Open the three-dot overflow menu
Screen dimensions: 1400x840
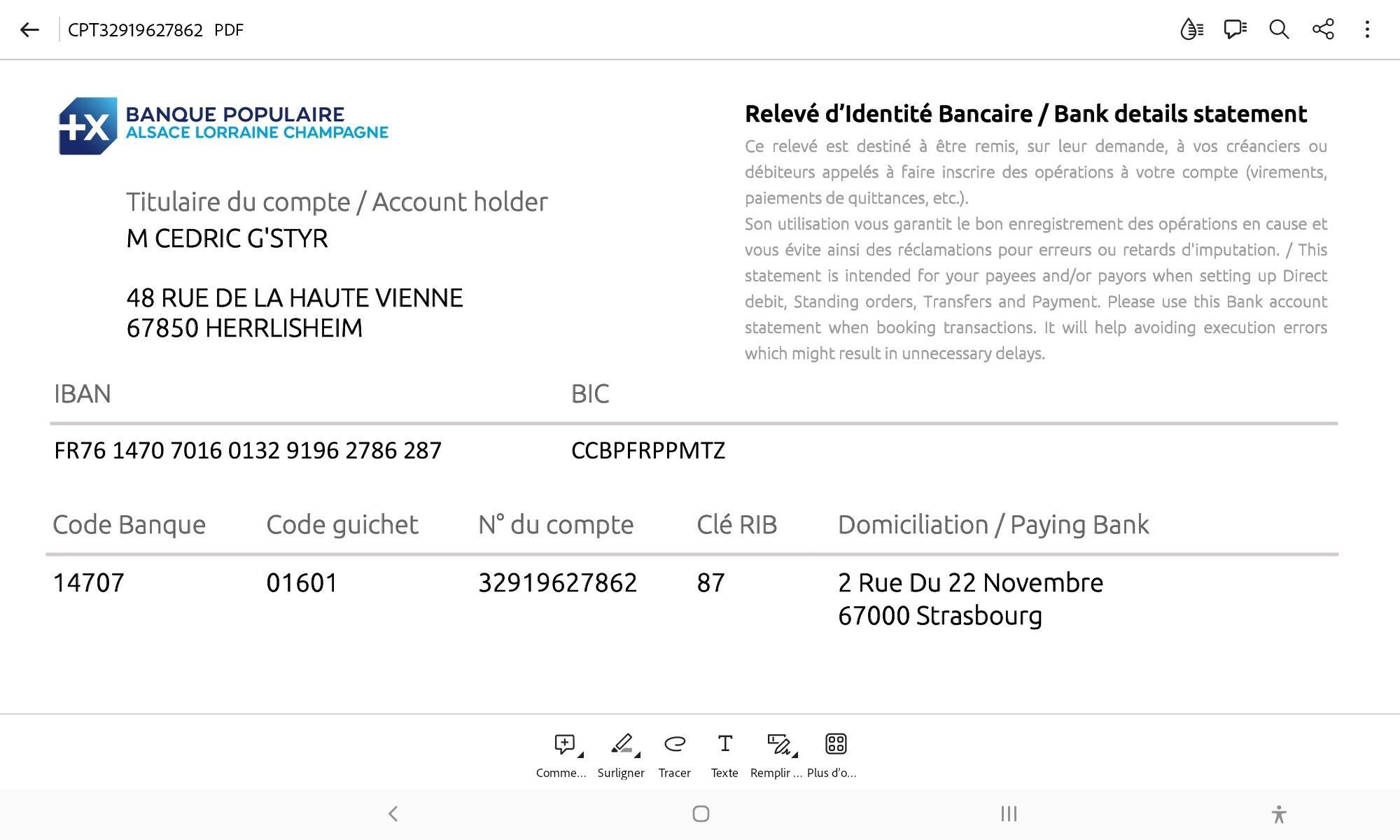click(x=1367, y=29)
